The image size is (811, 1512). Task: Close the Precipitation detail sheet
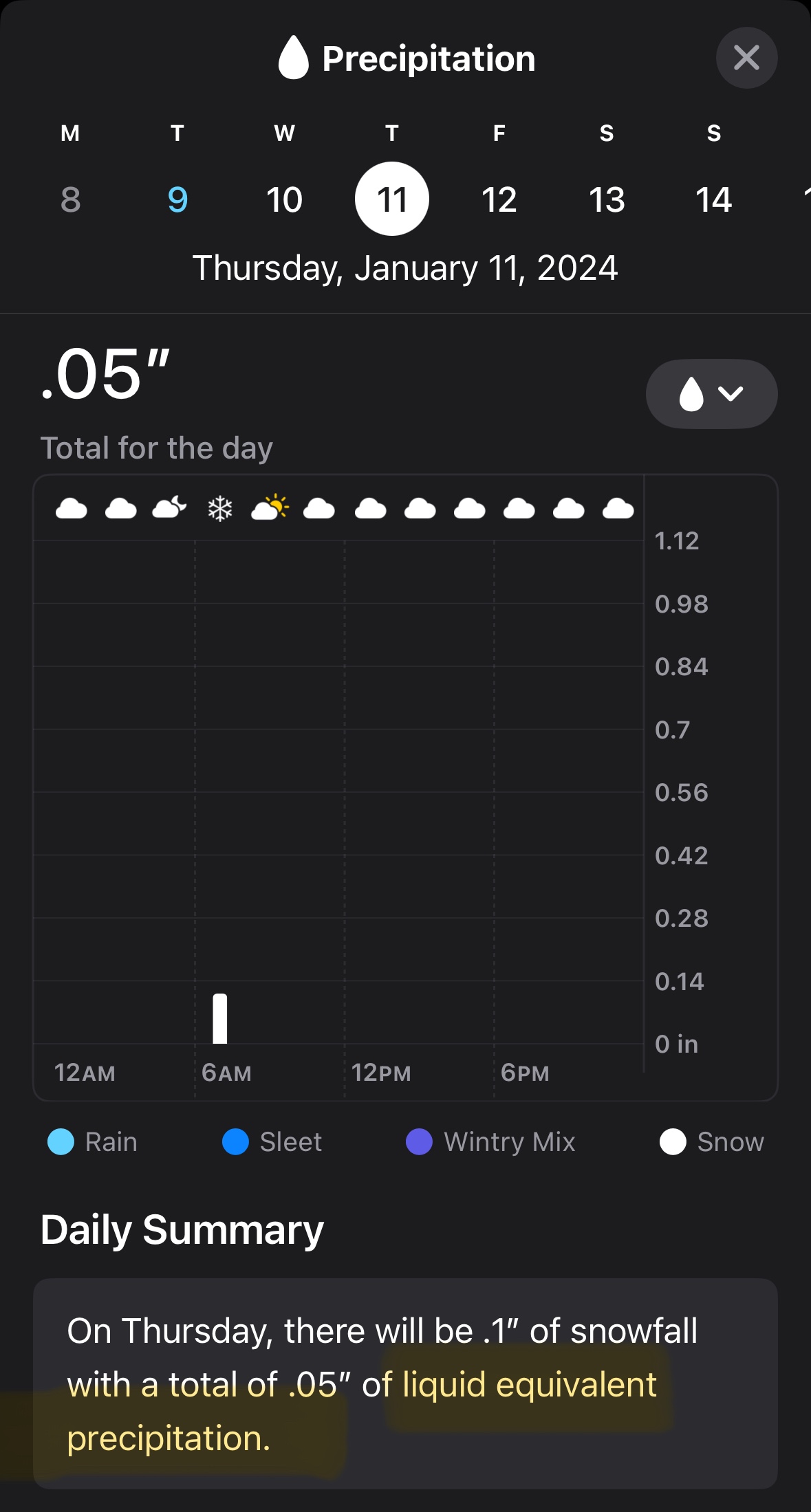tap(746, 58)
